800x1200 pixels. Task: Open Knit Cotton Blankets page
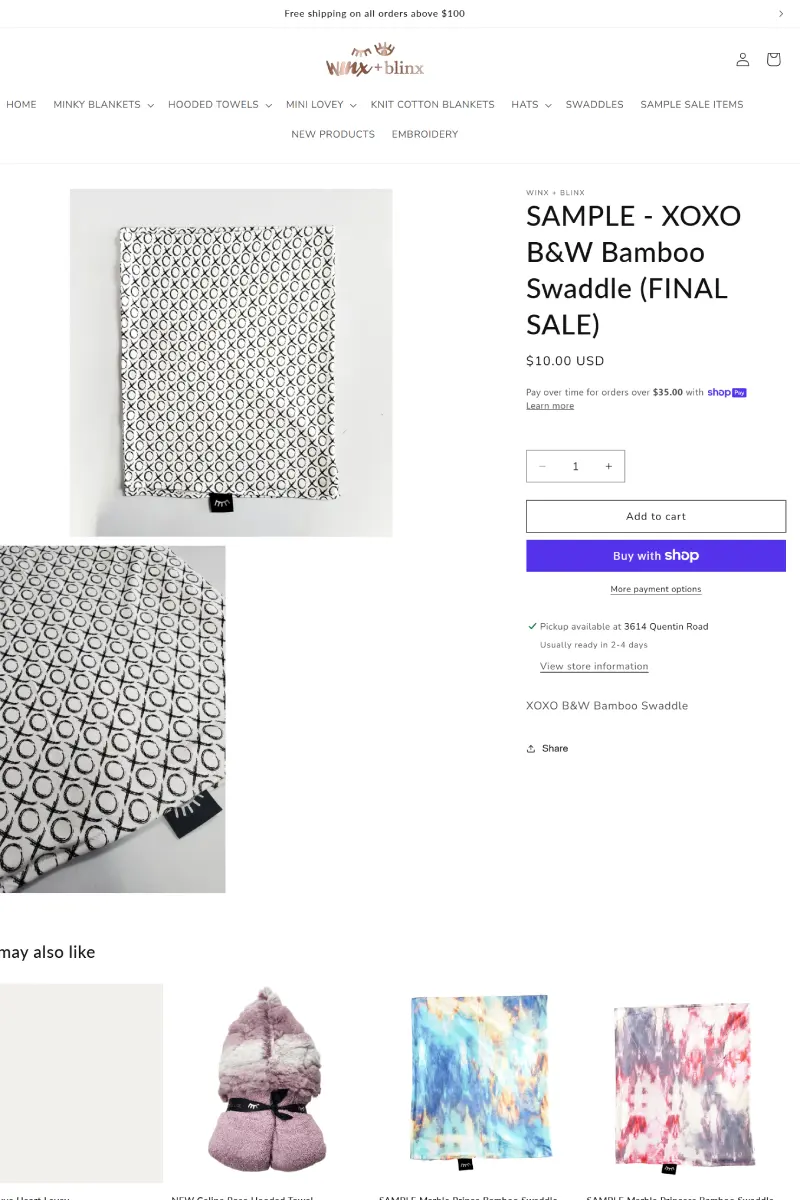pyautogui.click(x=432, y=105)
